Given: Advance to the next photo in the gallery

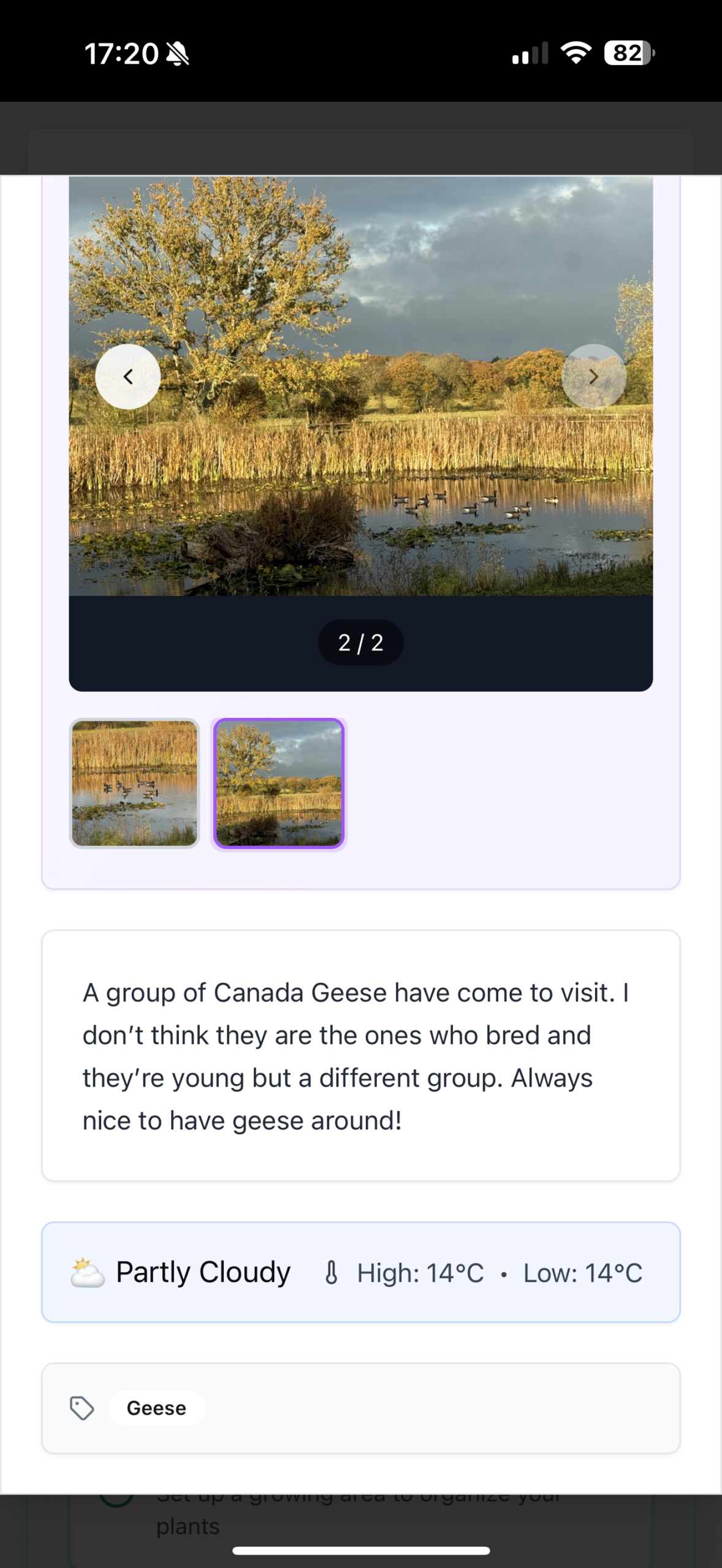Looking at the screenshot, I should point(593,377).
